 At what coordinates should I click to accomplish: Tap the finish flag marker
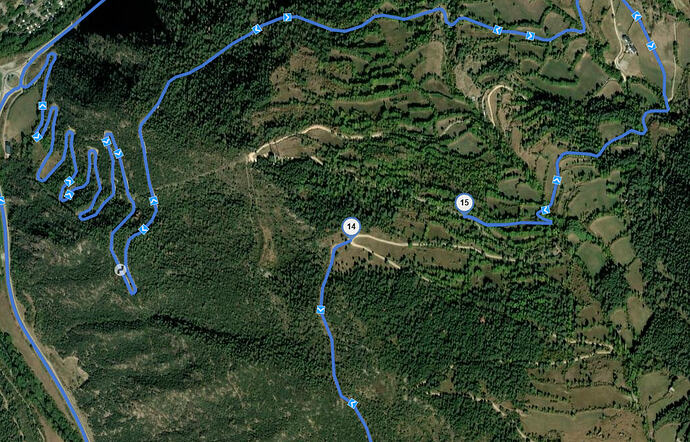pyautogui.click(x=119, y=270)
